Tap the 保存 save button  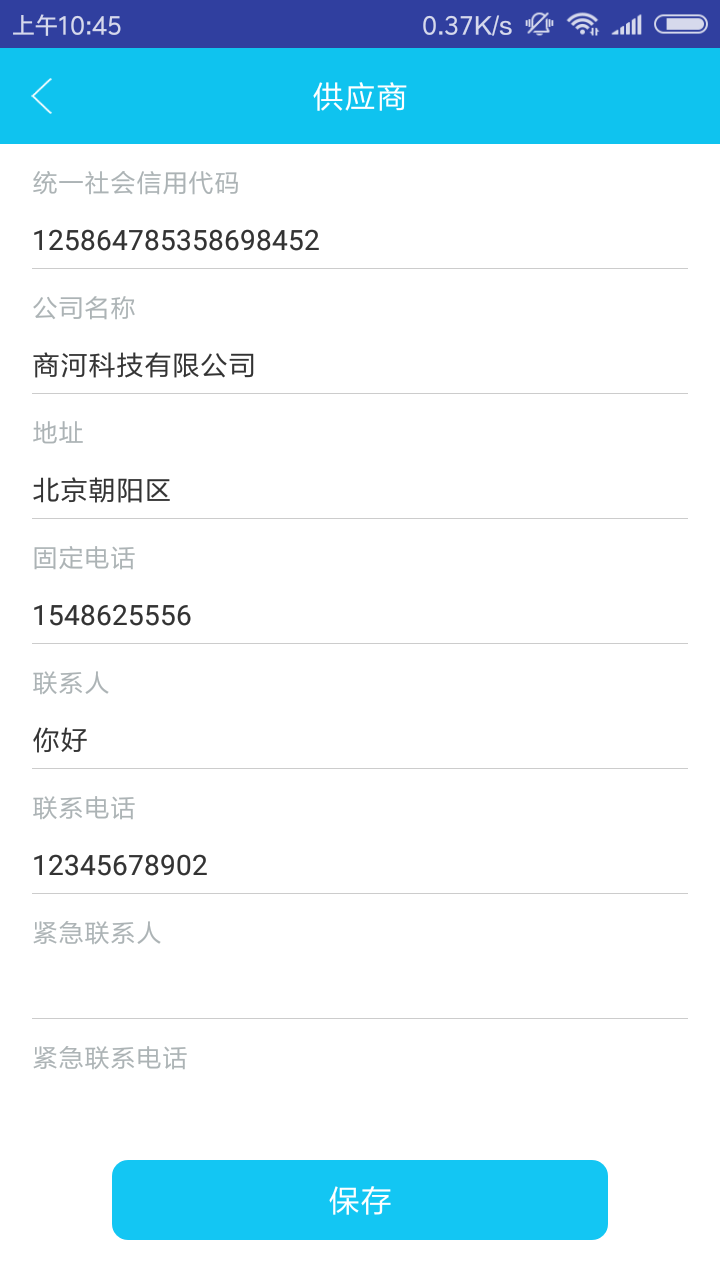tap(360, 1200)
